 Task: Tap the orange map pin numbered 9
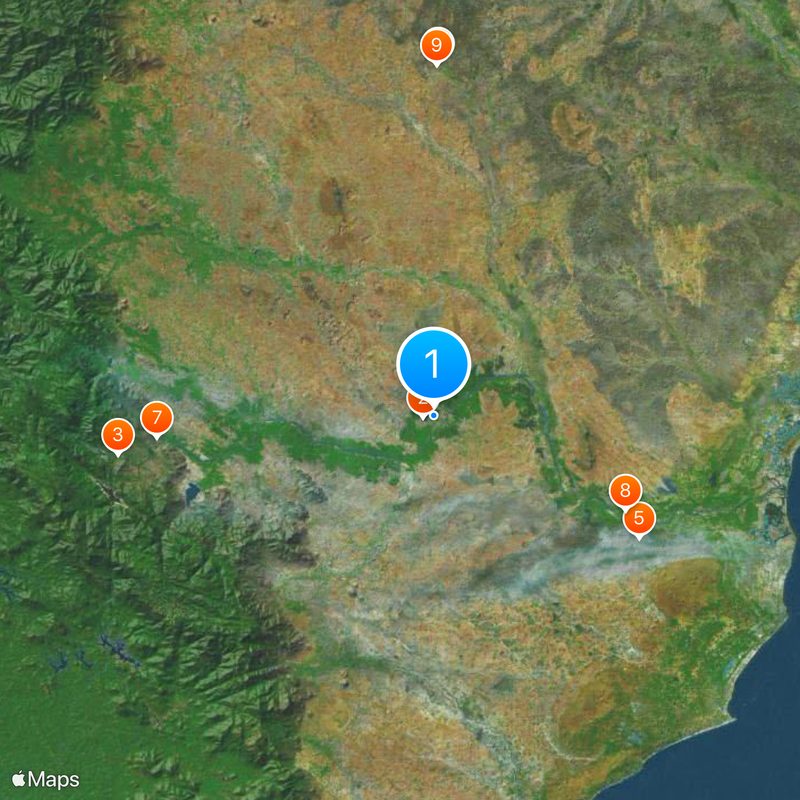436,45
